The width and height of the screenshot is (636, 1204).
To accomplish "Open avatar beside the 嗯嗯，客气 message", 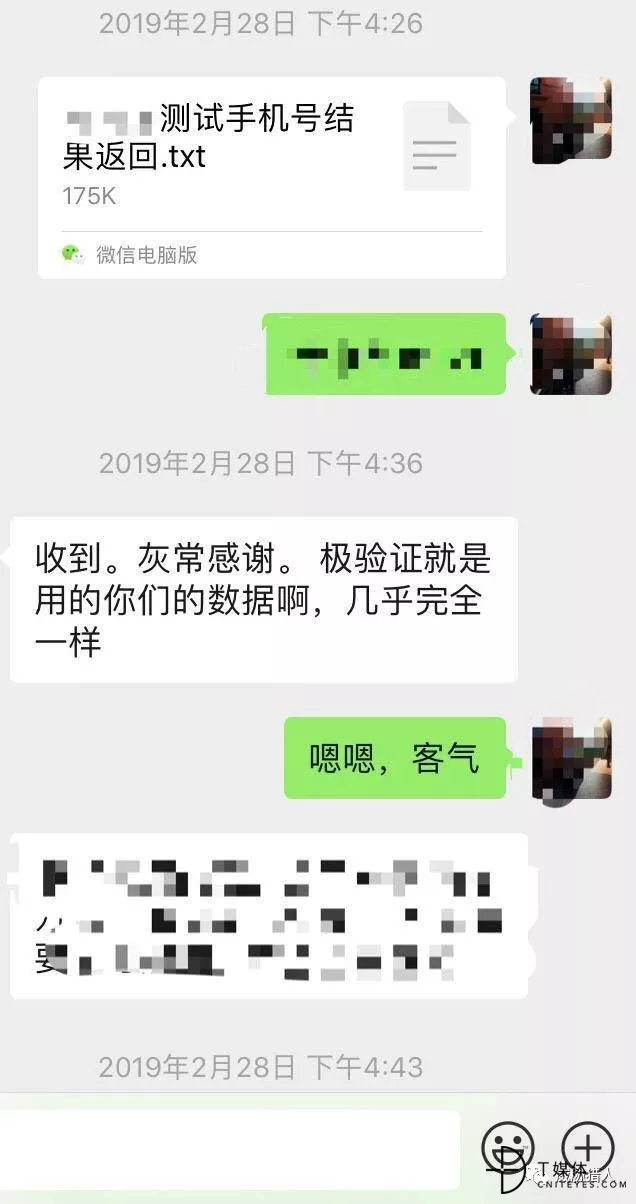I will click(x=571, y=759).
